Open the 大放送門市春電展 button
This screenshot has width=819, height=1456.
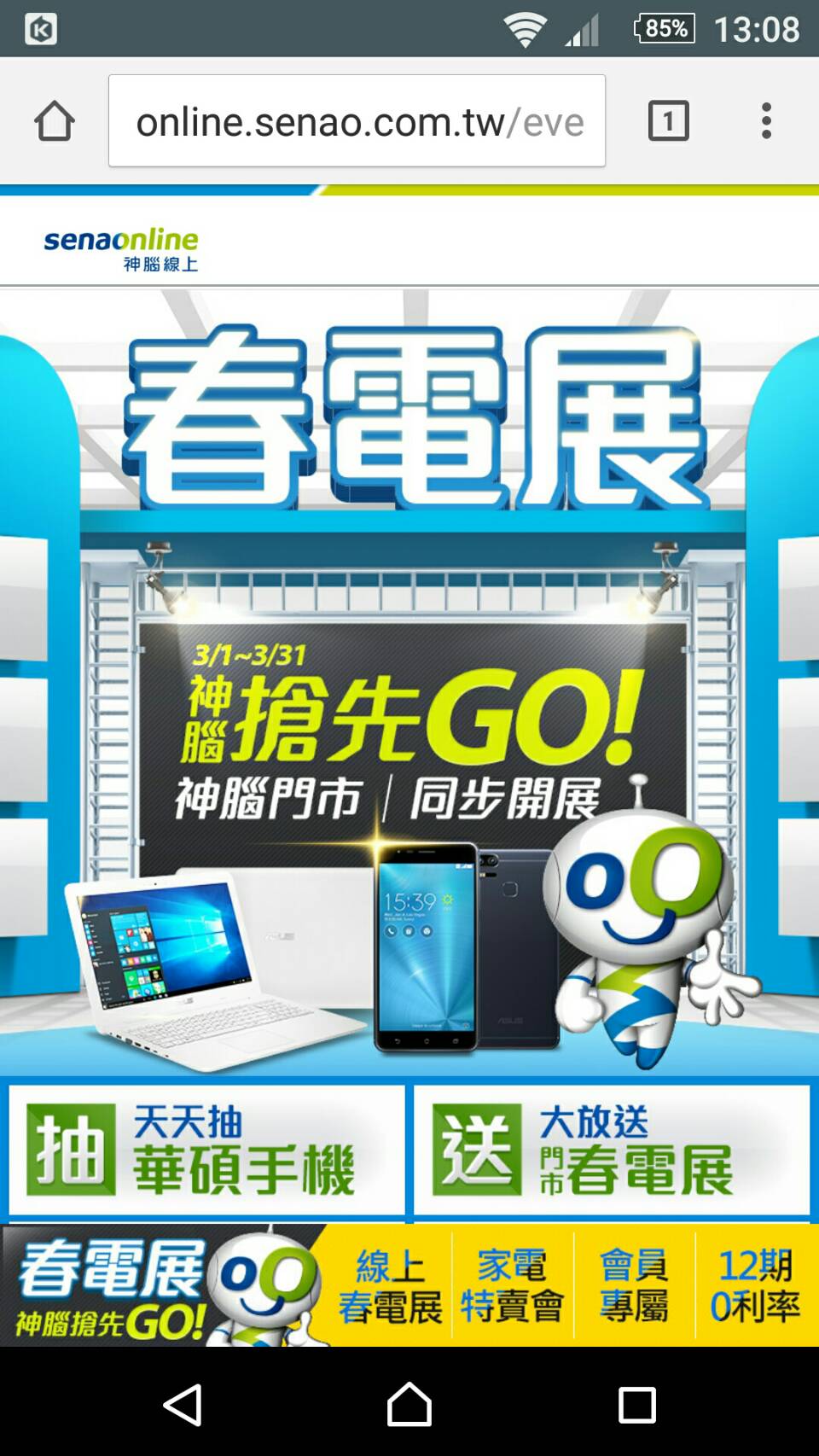pyautogui.click(x=611, y=1150)
